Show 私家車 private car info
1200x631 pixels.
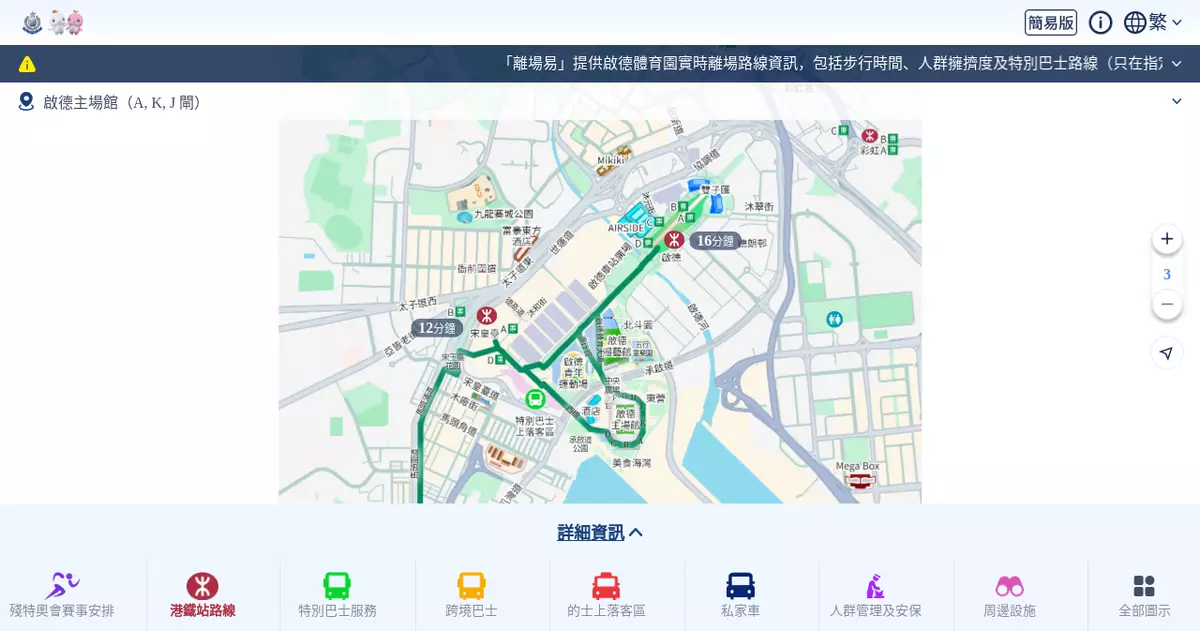pyautogui.click(x=740, y=596)
